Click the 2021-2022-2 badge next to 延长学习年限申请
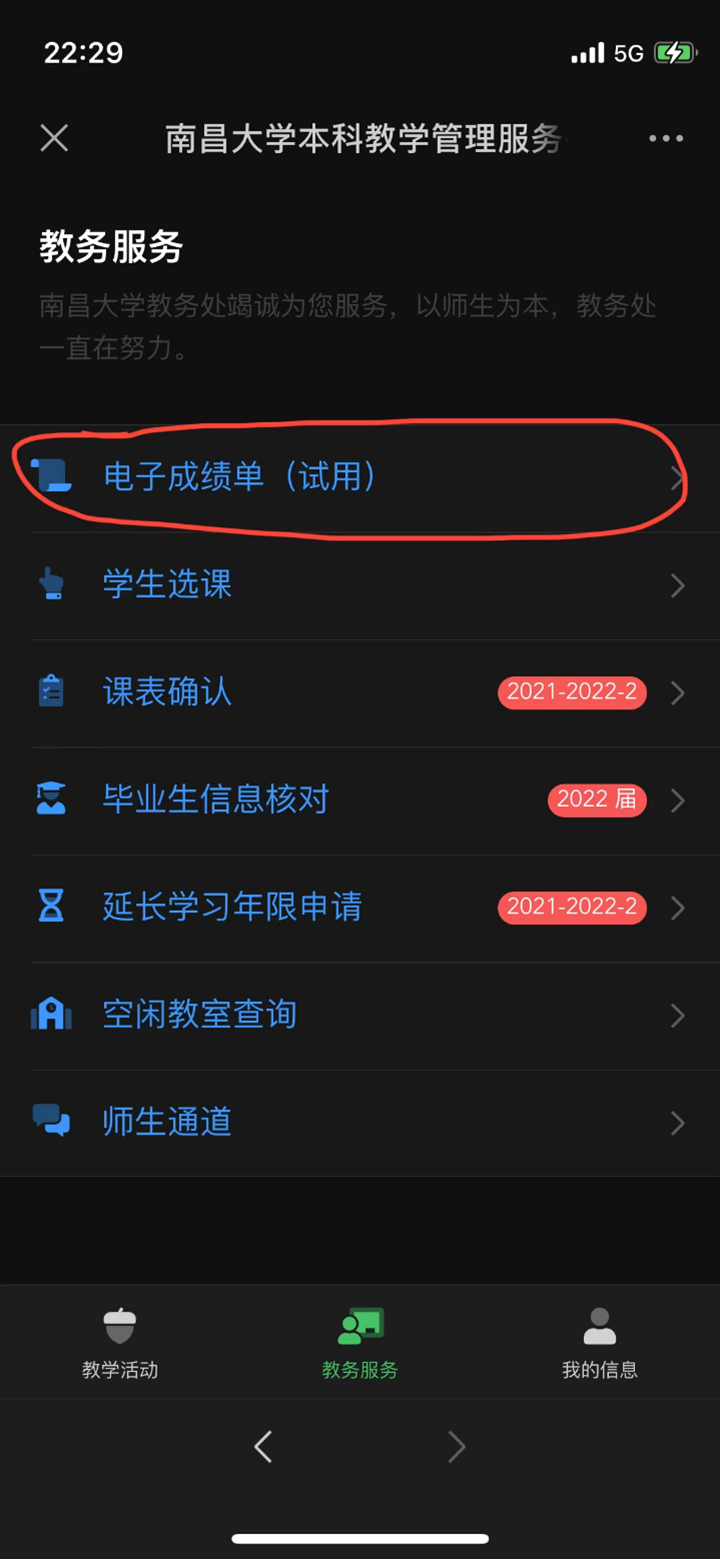720x1559 pixels. tap(571, 907)
